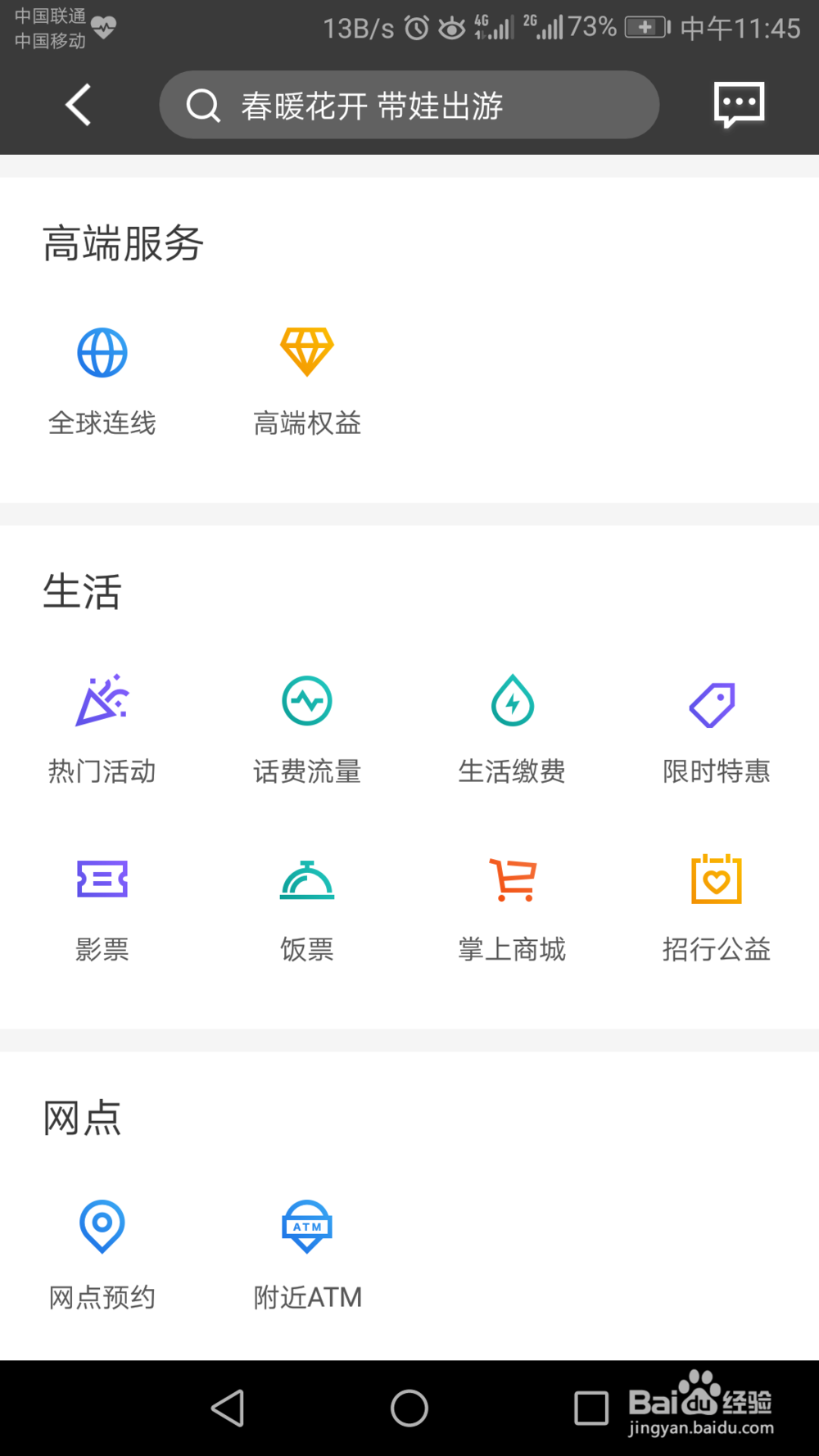This screenshot has width=819, height=1456.
Task: Open 招行公益 charity
Action: [717, 908]
